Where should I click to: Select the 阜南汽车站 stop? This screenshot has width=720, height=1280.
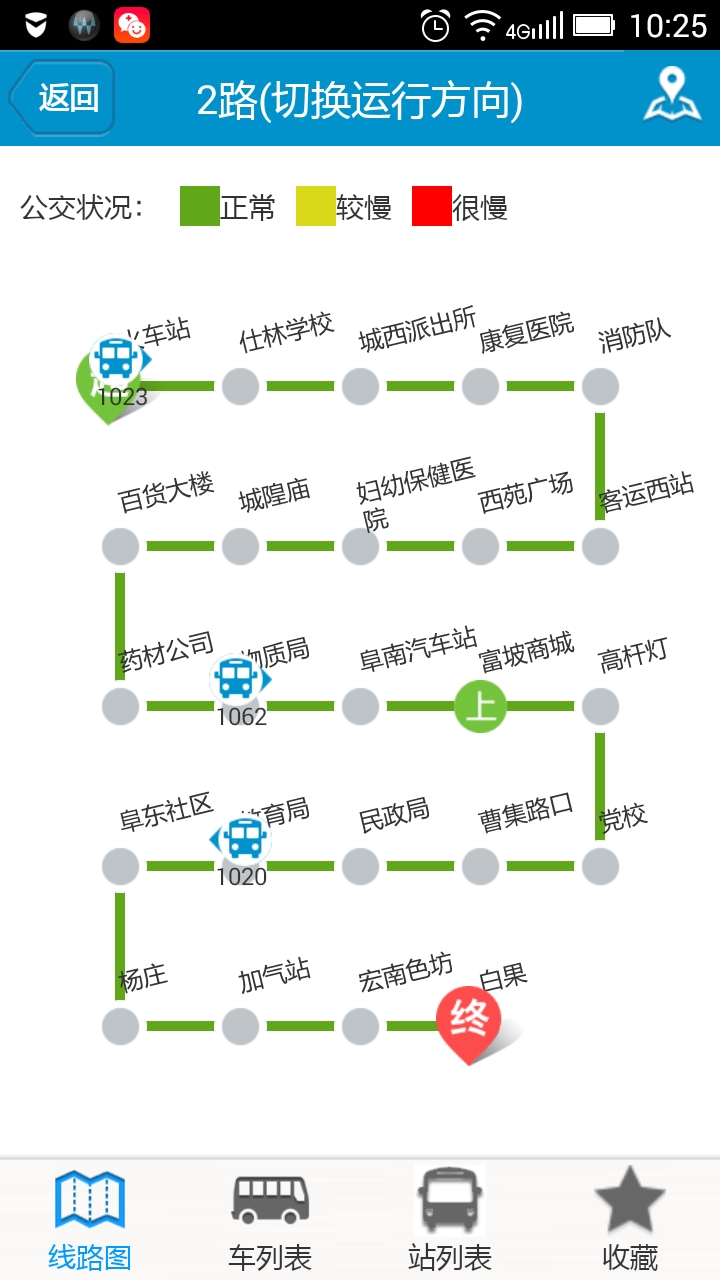(360, 706)
